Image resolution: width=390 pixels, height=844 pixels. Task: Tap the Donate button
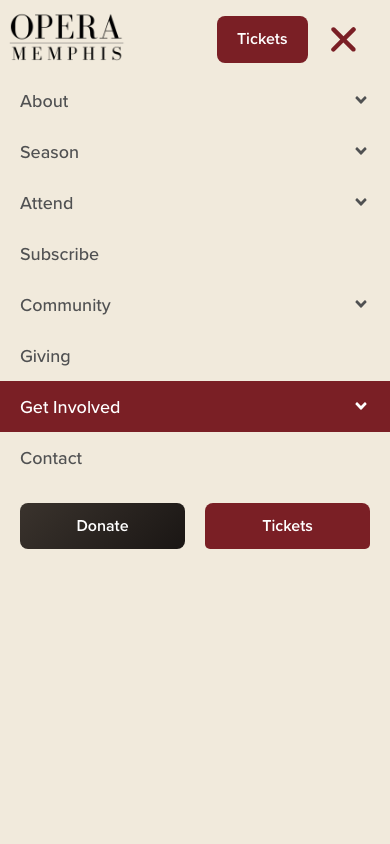tap(102, 526)
